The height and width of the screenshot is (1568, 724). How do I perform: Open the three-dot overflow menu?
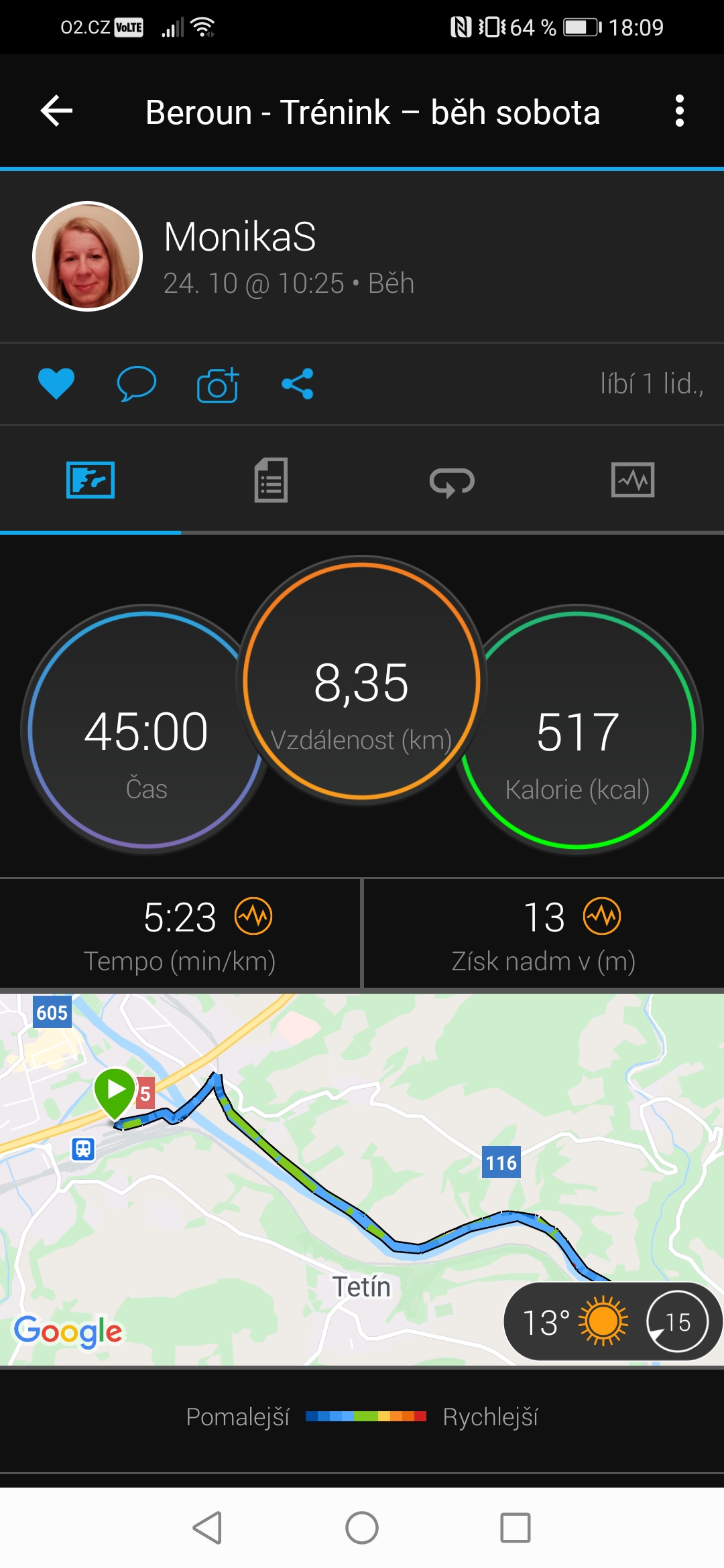pyautogui.click(x=679, y=111)
